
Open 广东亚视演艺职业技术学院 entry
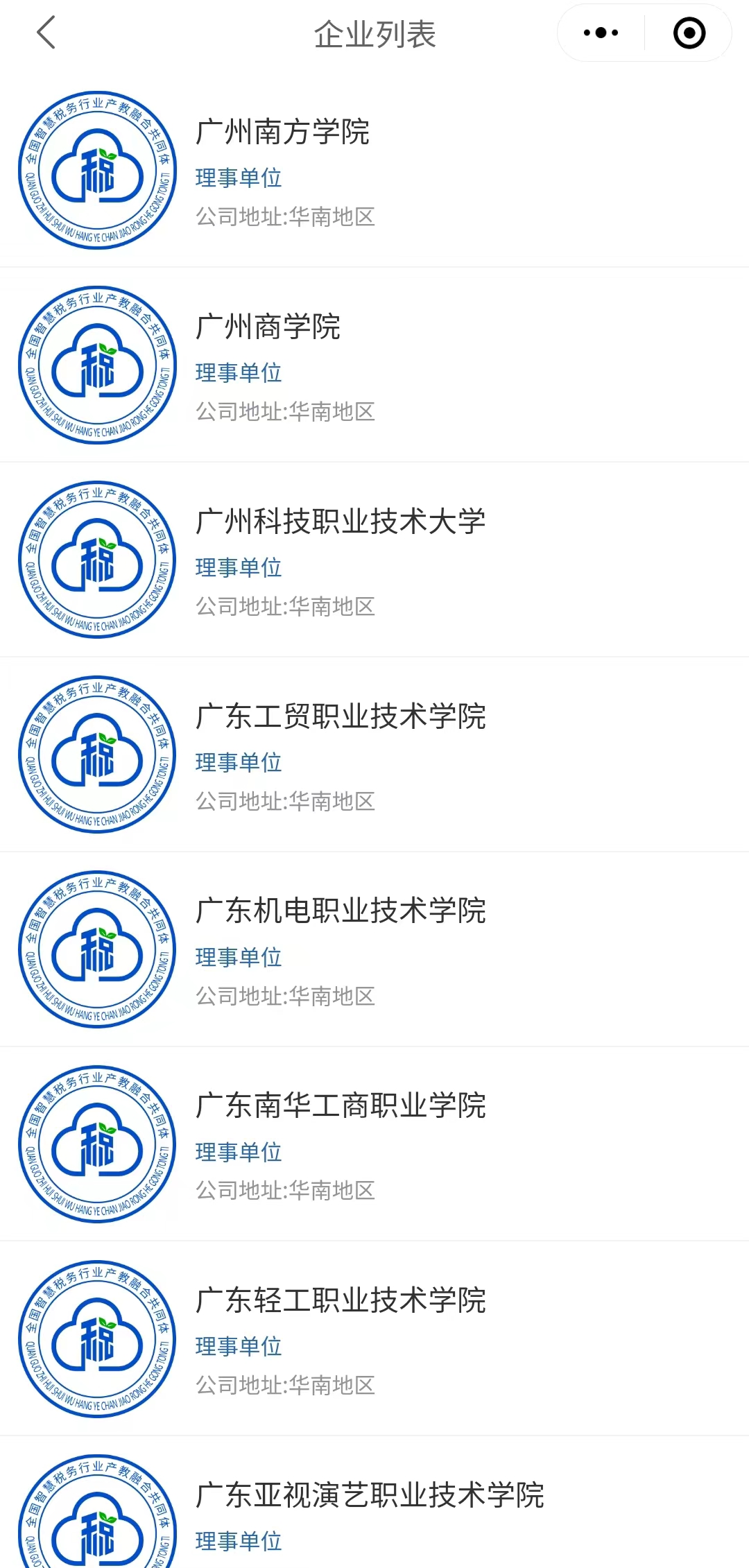(370, 1496)
